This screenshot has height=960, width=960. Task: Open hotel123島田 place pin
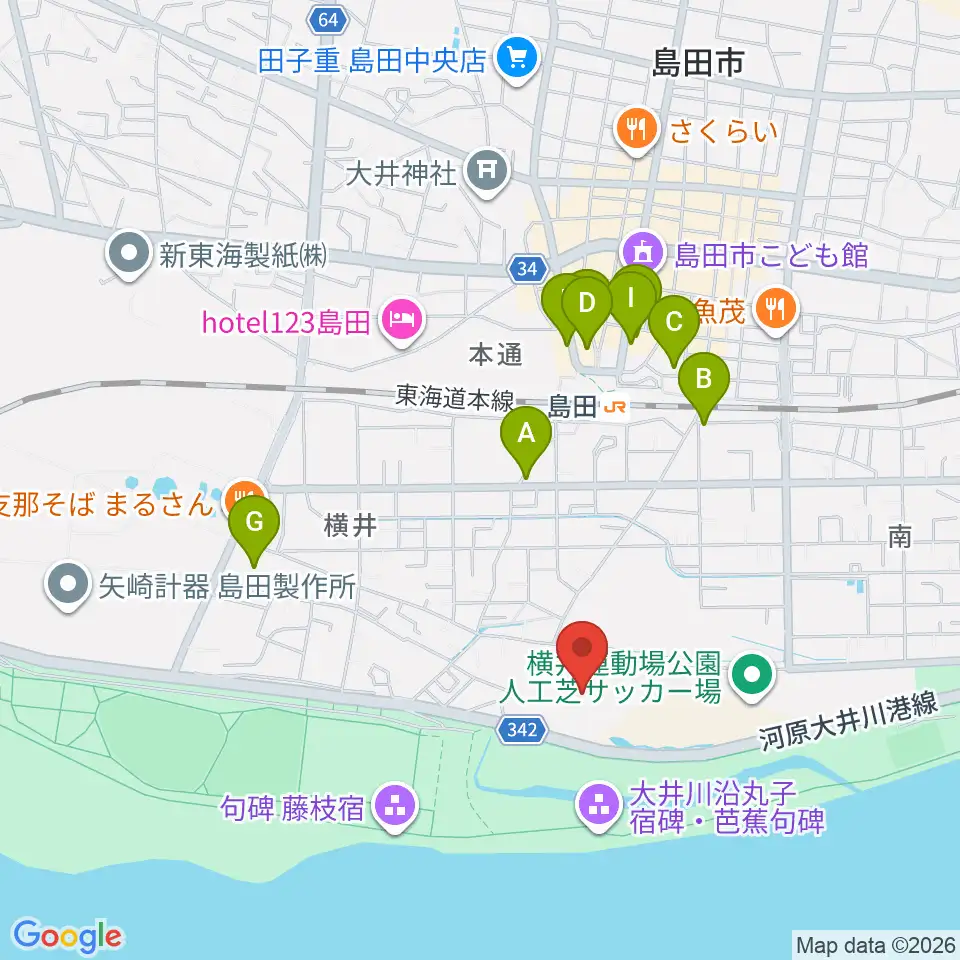point(402,321)
